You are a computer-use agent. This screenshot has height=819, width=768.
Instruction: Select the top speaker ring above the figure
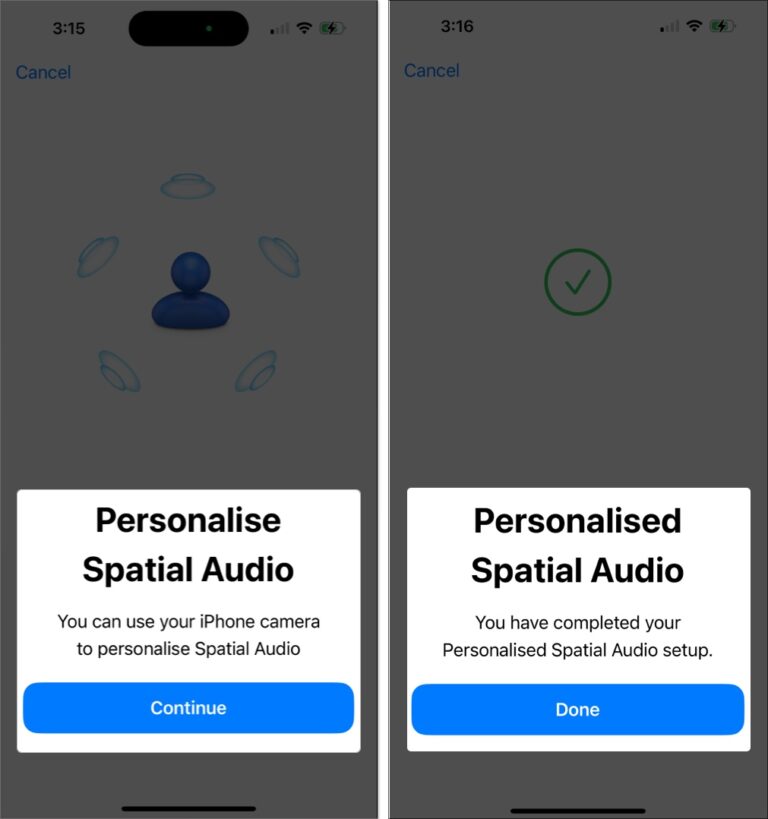(188, 186)
